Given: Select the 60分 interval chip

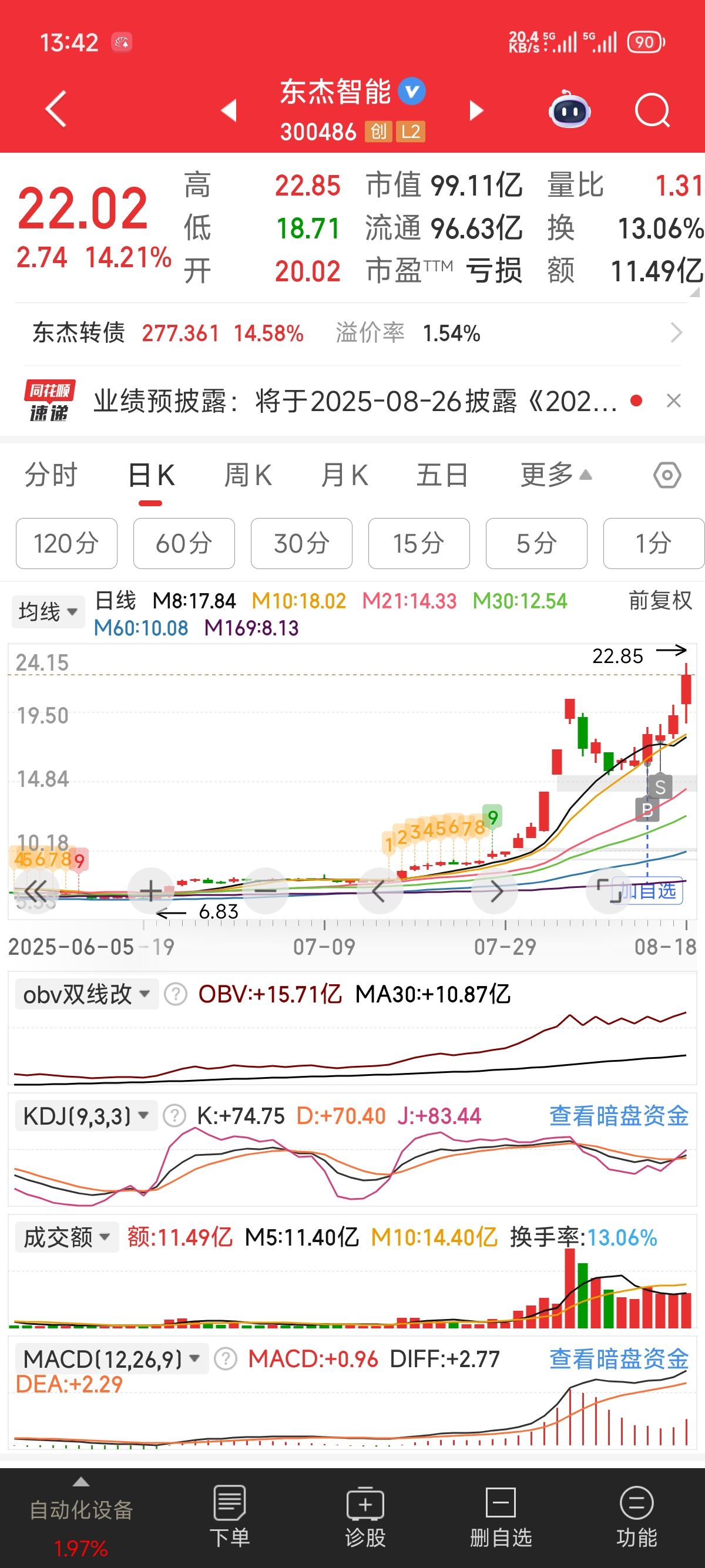Looking at the screenshot, I should click(x=184, y=544).
